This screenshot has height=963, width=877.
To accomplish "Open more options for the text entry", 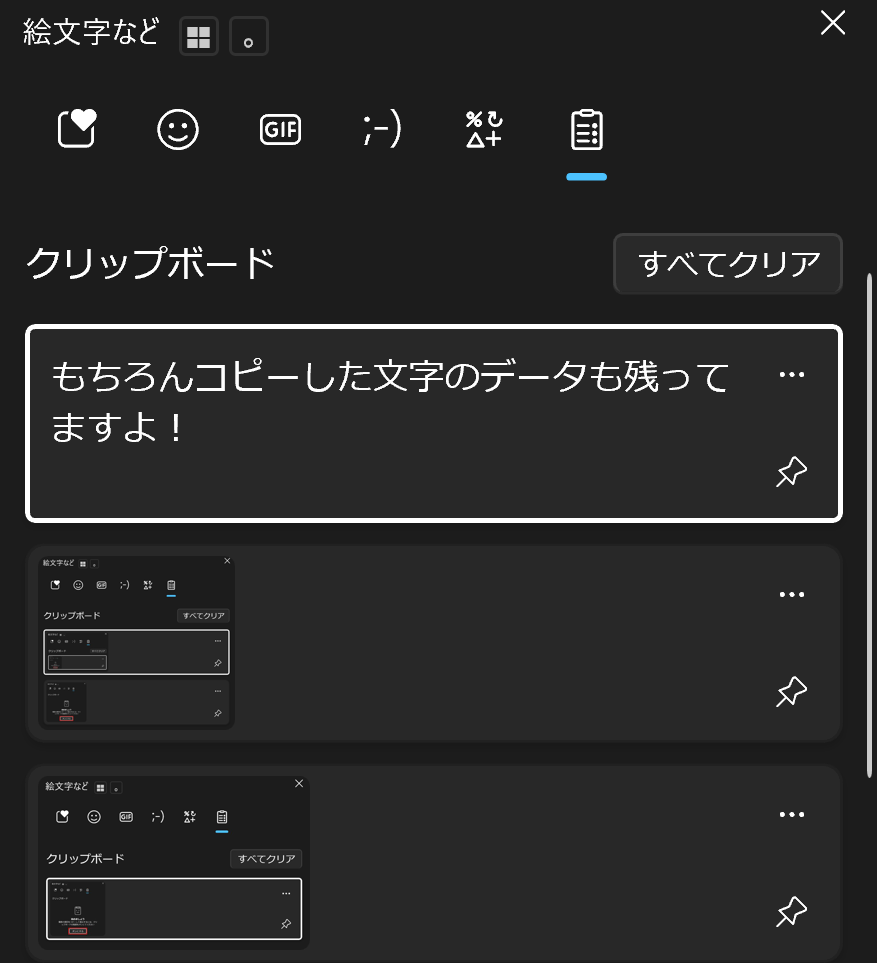I will (x=791, y=374).
